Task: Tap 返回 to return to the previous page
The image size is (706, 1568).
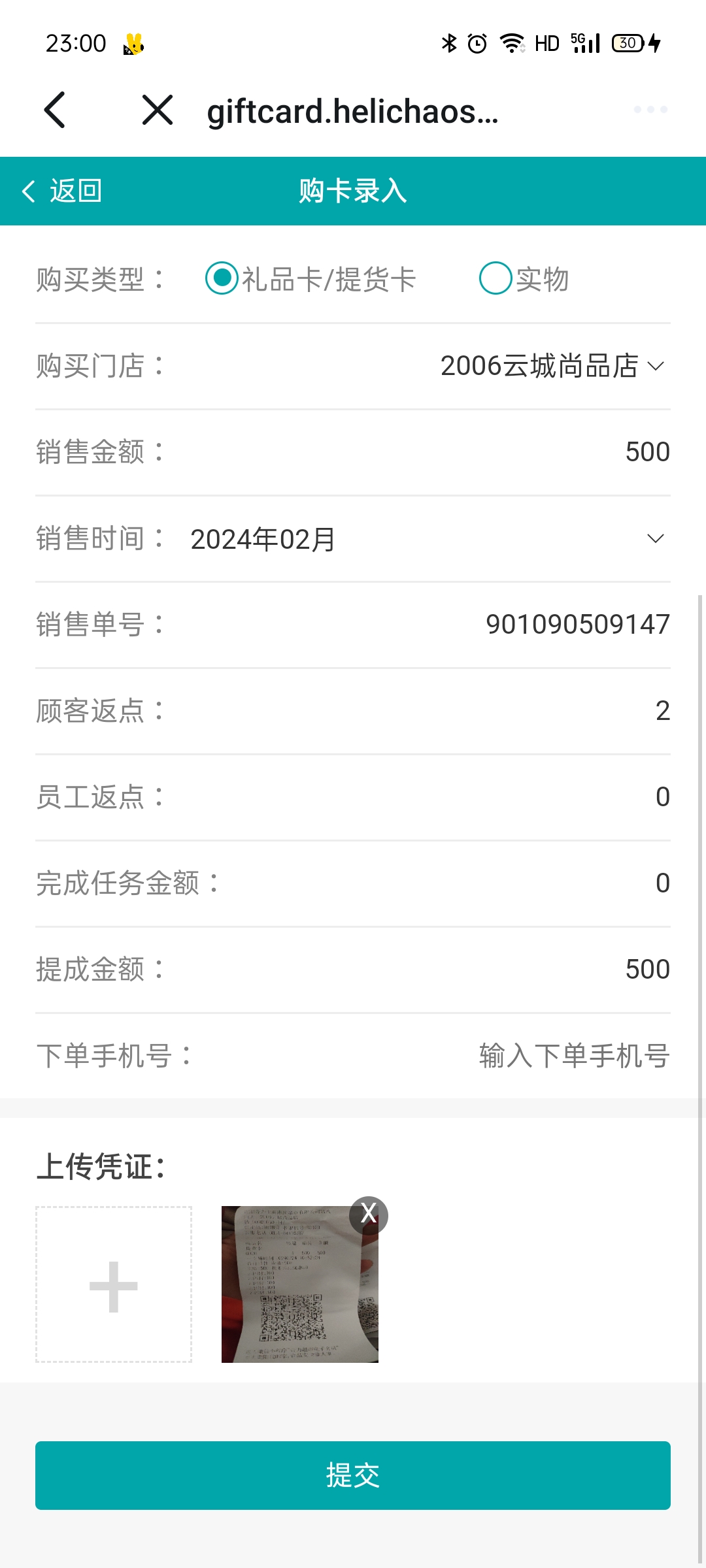Action: point(62,191)
